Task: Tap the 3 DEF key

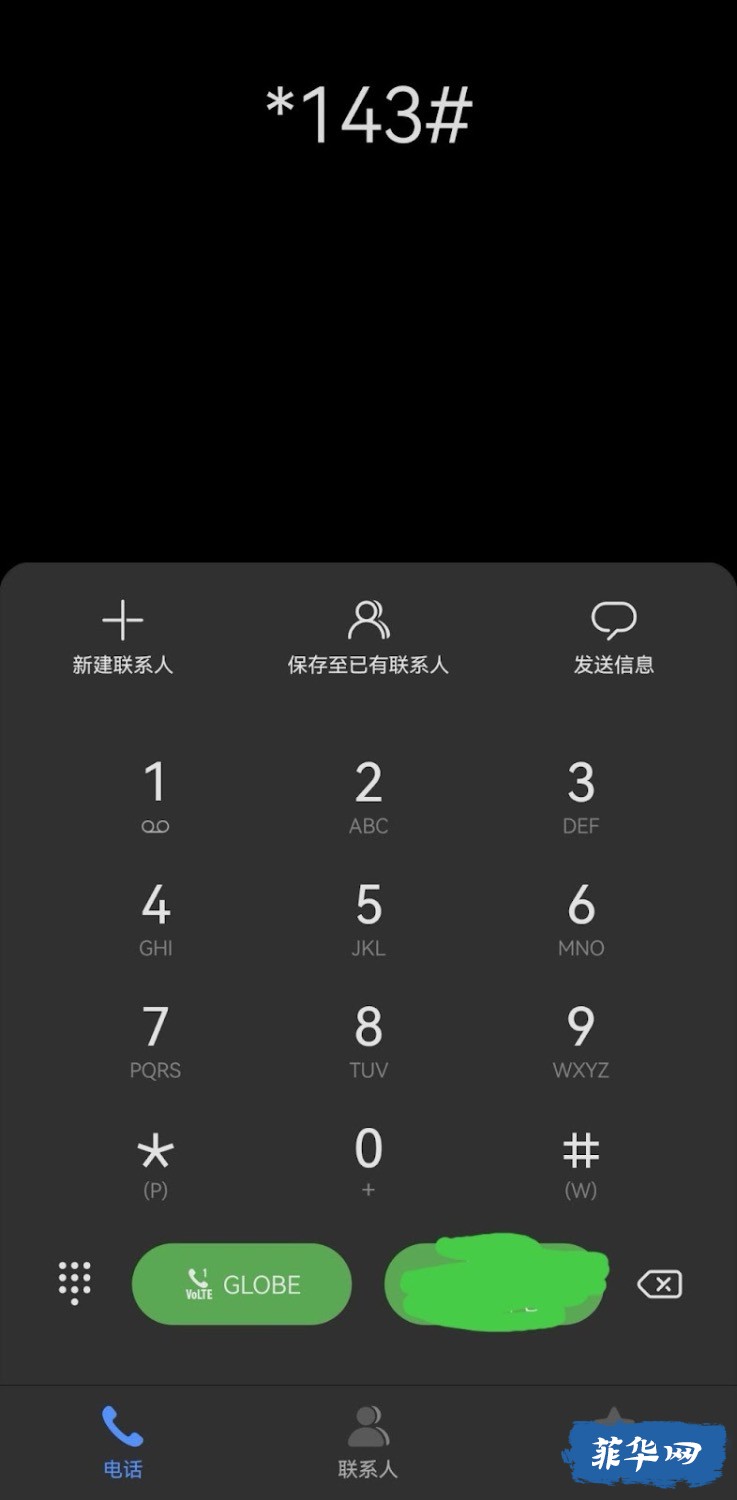Action: 581,797
